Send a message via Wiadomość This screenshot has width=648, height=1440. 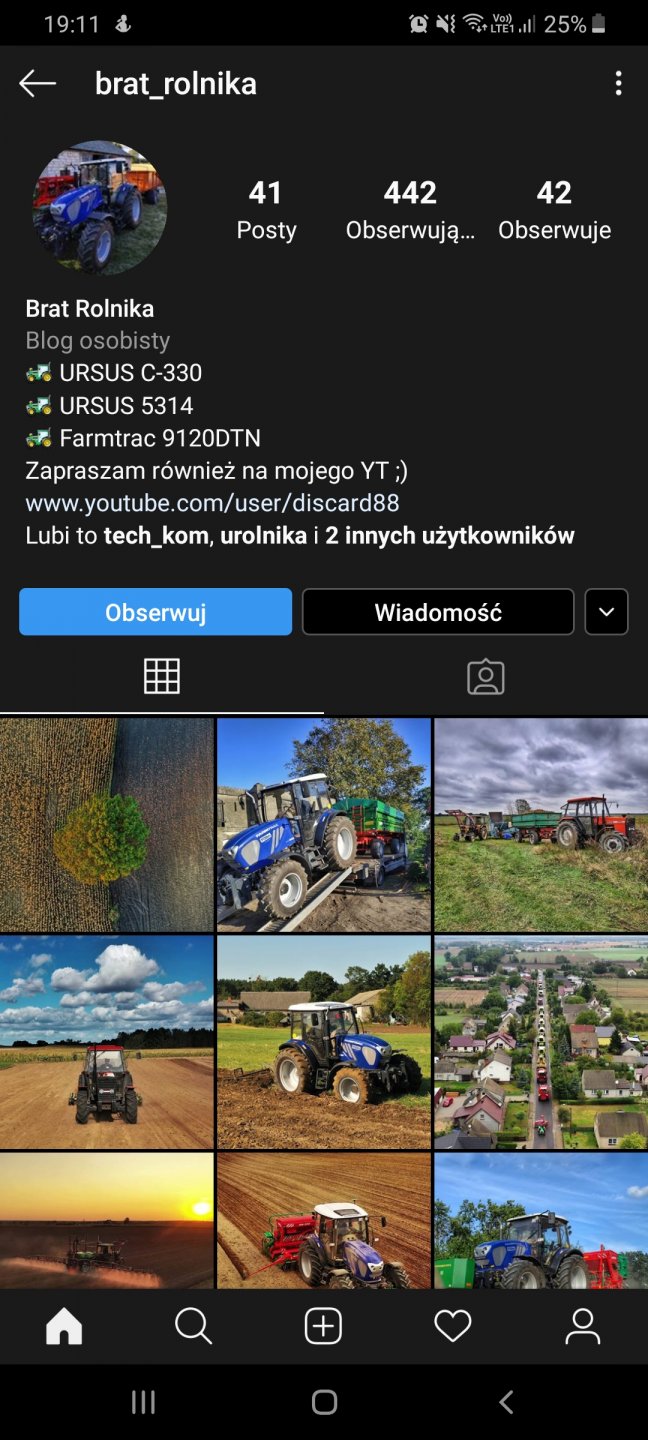click(438, 612)
